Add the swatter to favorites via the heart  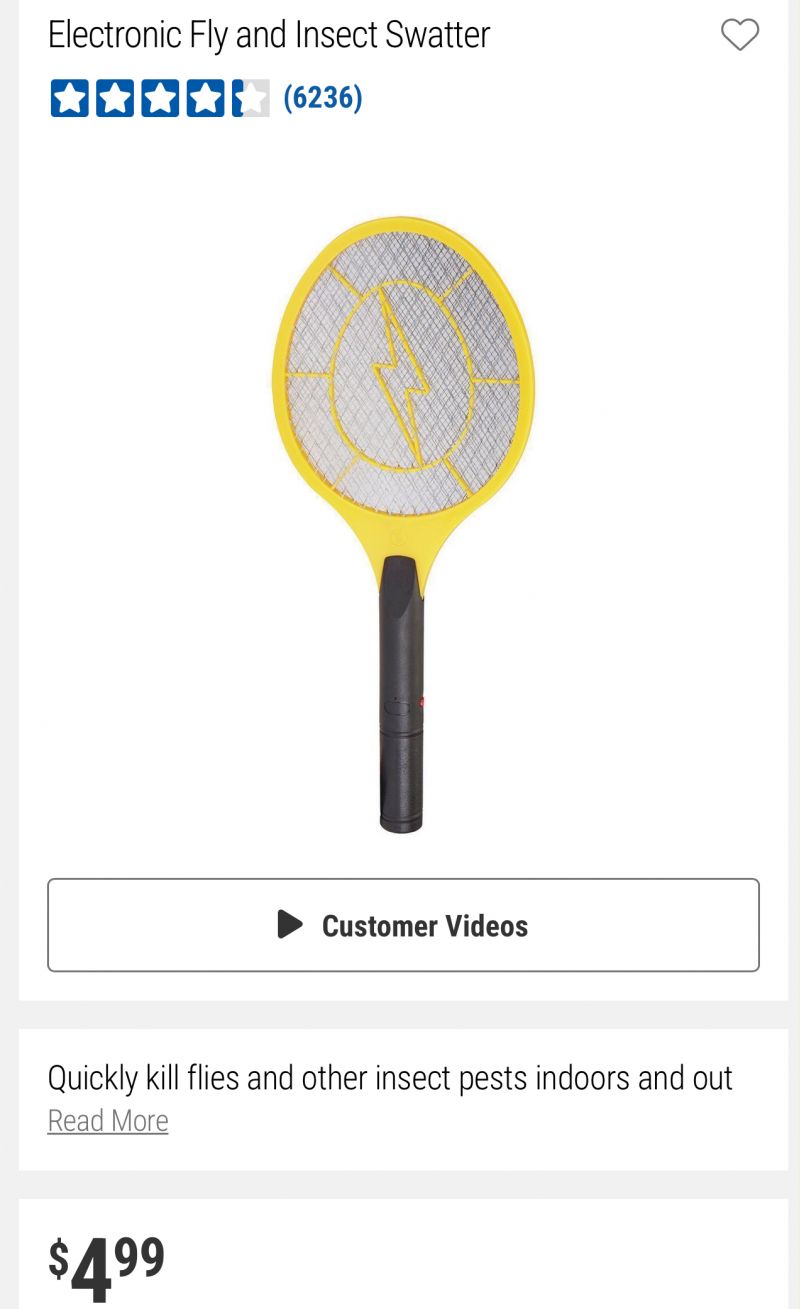pos(740,35)
